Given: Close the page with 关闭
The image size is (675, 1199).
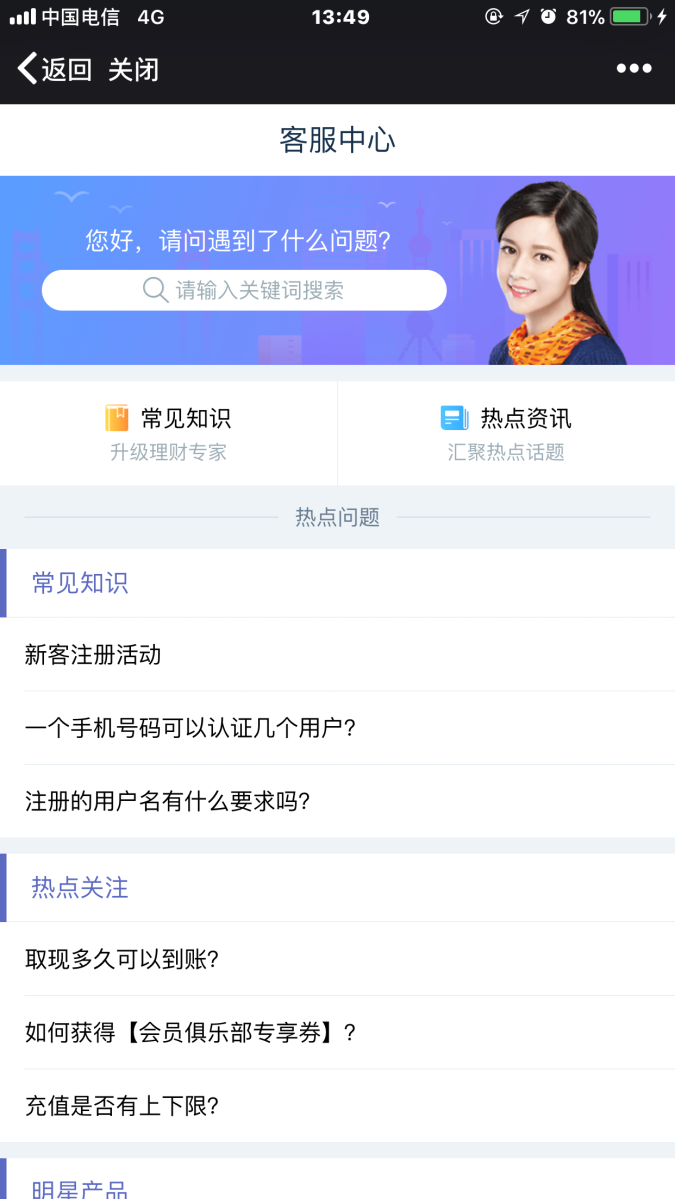Looking at the screenshot, I should tap(133, 69).
